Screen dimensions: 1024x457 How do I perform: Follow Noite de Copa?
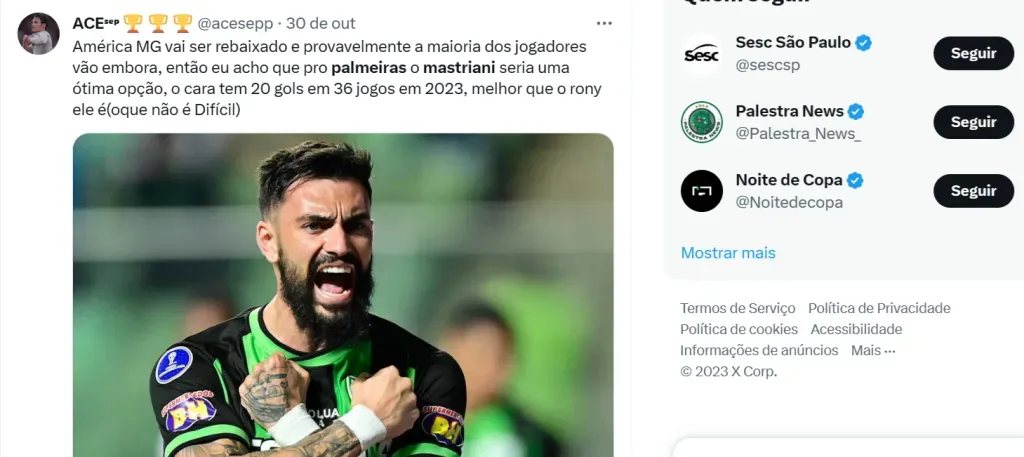[x=973, y=190]
